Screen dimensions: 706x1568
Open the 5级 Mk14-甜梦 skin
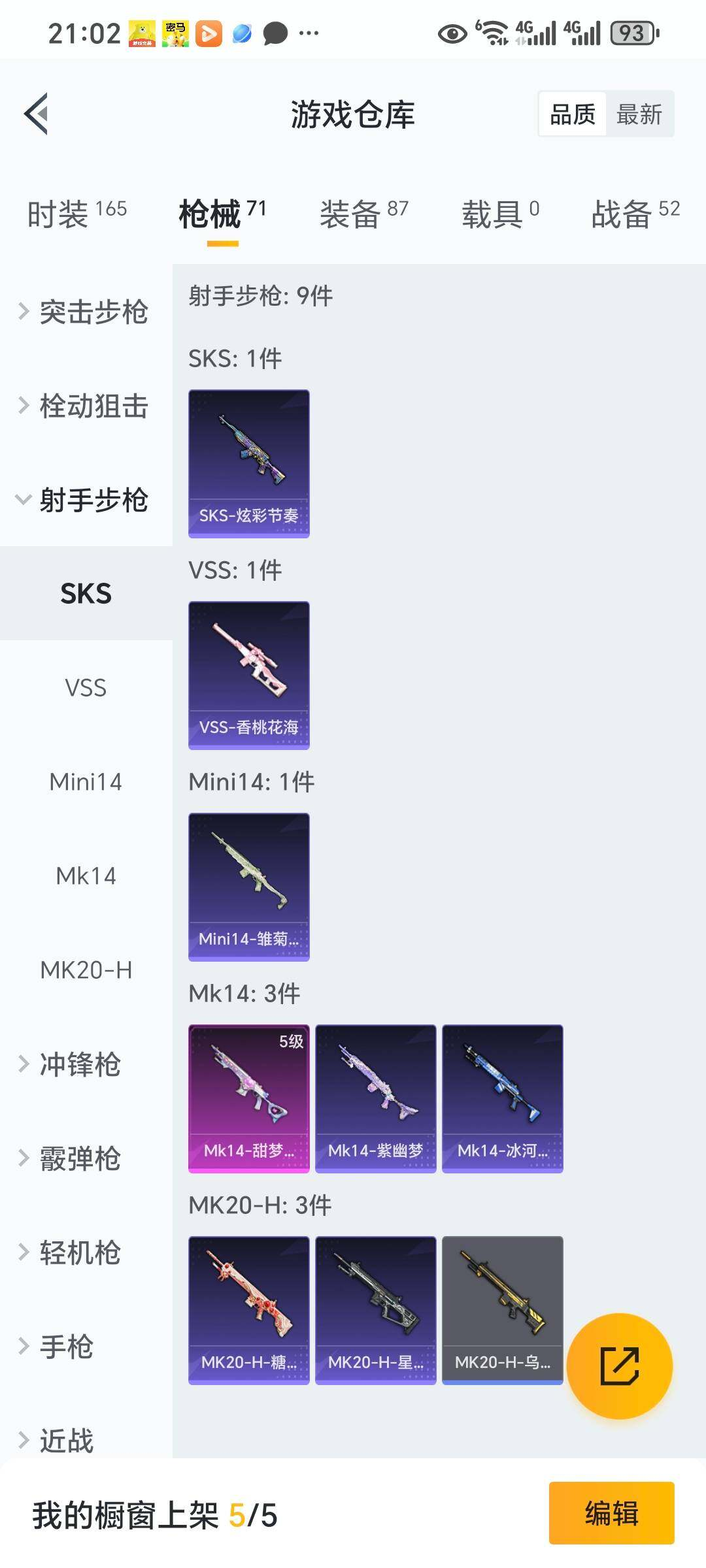(x=248, y=1098)
